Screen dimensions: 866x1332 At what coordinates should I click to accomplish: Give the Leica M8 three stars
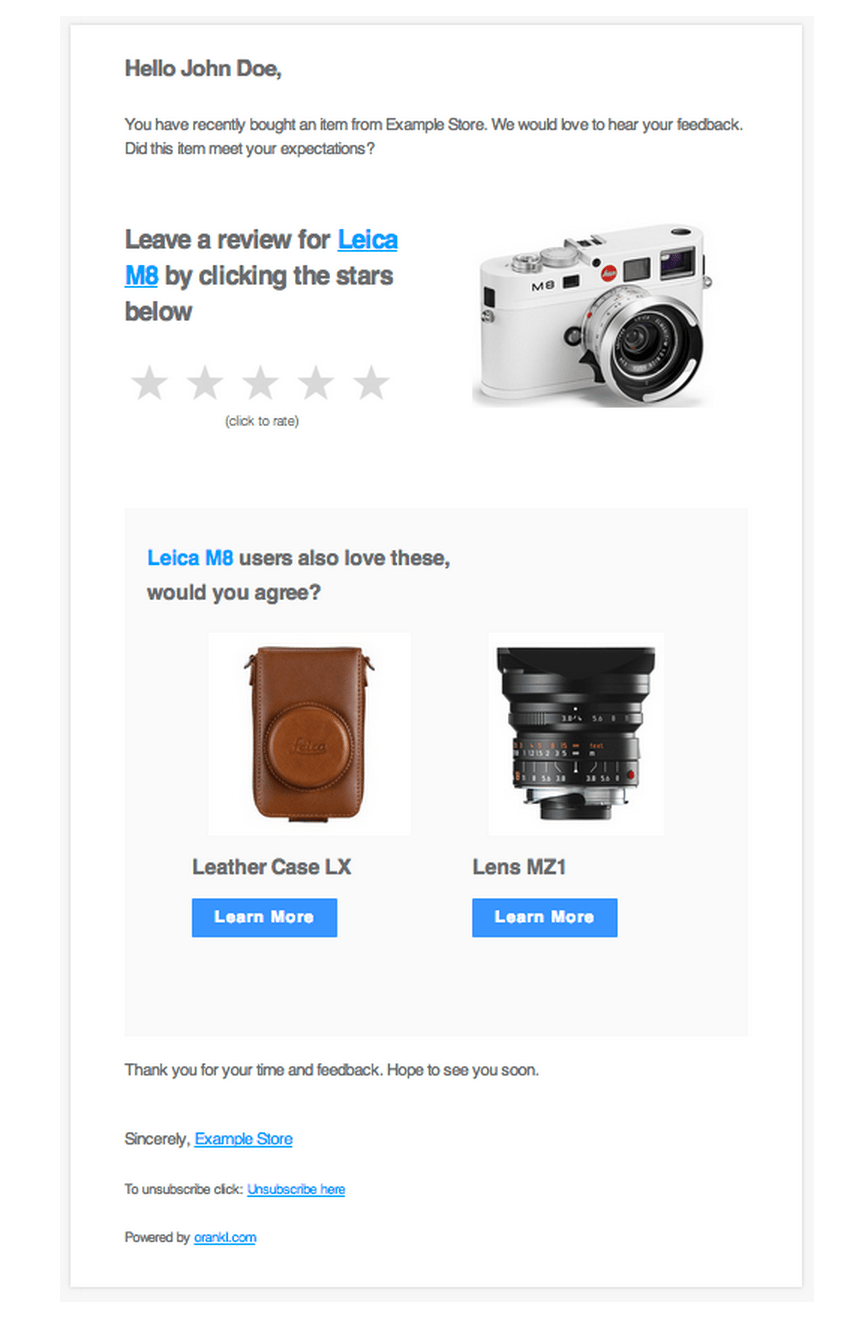coord(261,383)
